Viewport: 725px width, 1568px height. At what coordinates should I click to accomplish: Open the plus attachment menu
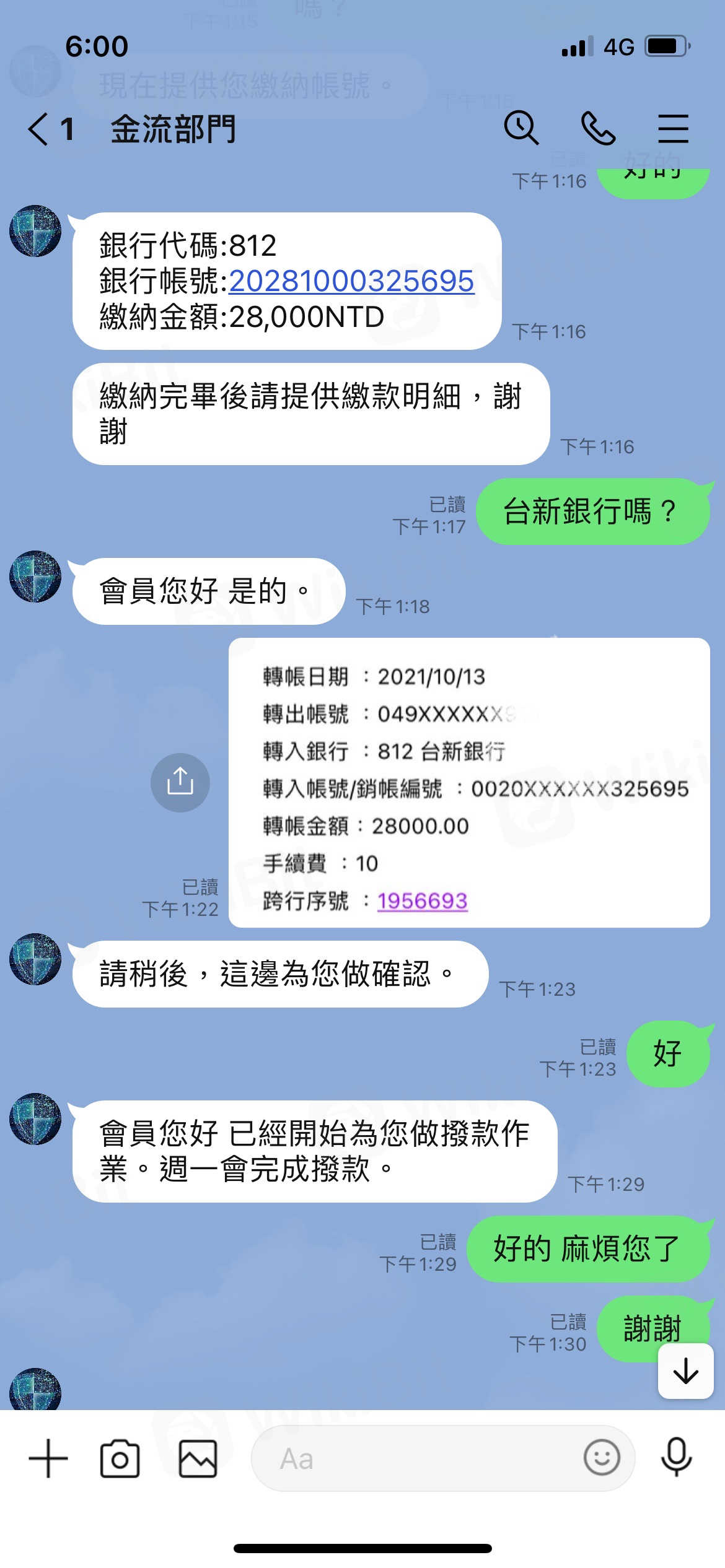tap(48, 1458)
